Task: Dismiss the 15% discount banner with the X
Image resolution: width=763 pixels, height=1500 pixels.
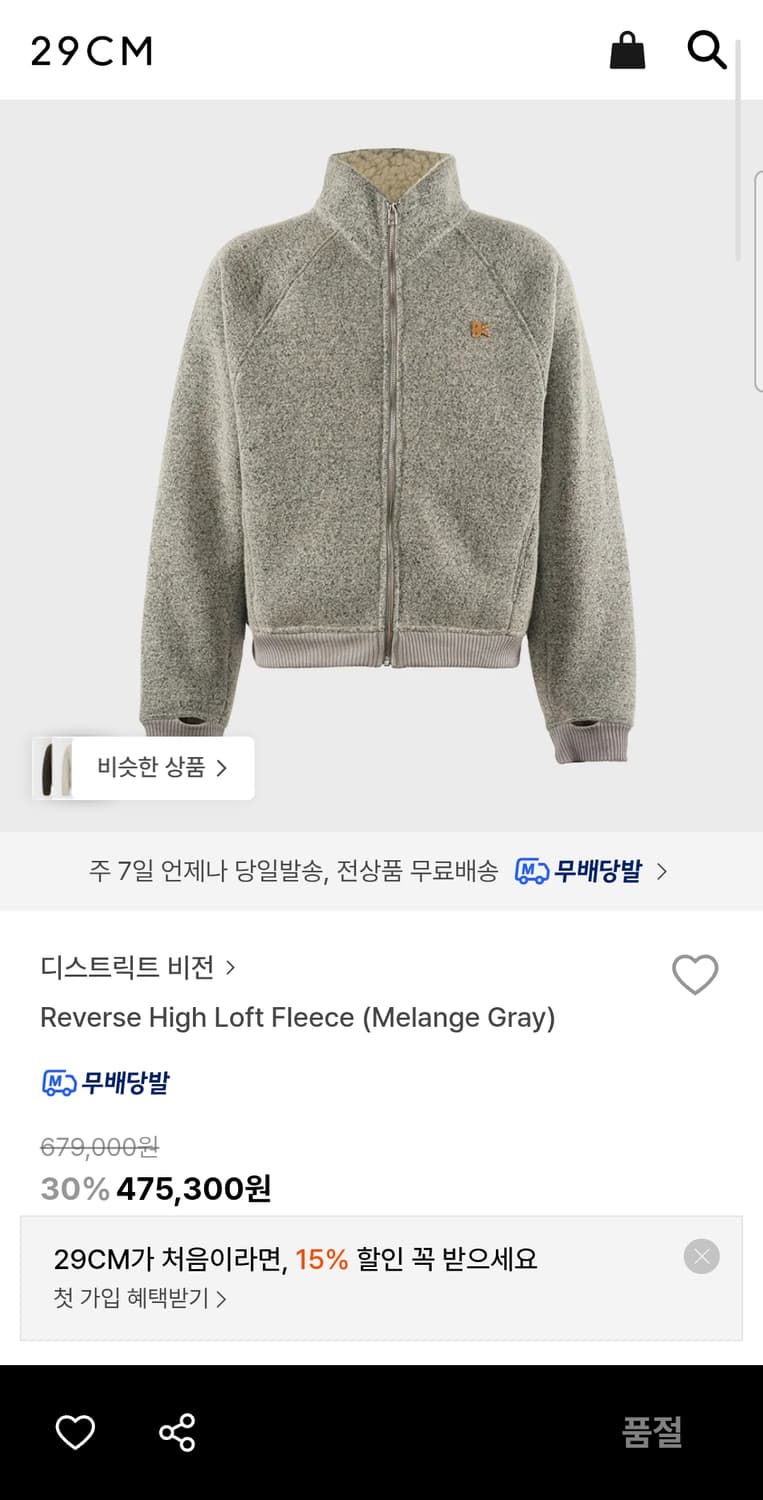Action: pyautogui.click(x=701, y=1257)
